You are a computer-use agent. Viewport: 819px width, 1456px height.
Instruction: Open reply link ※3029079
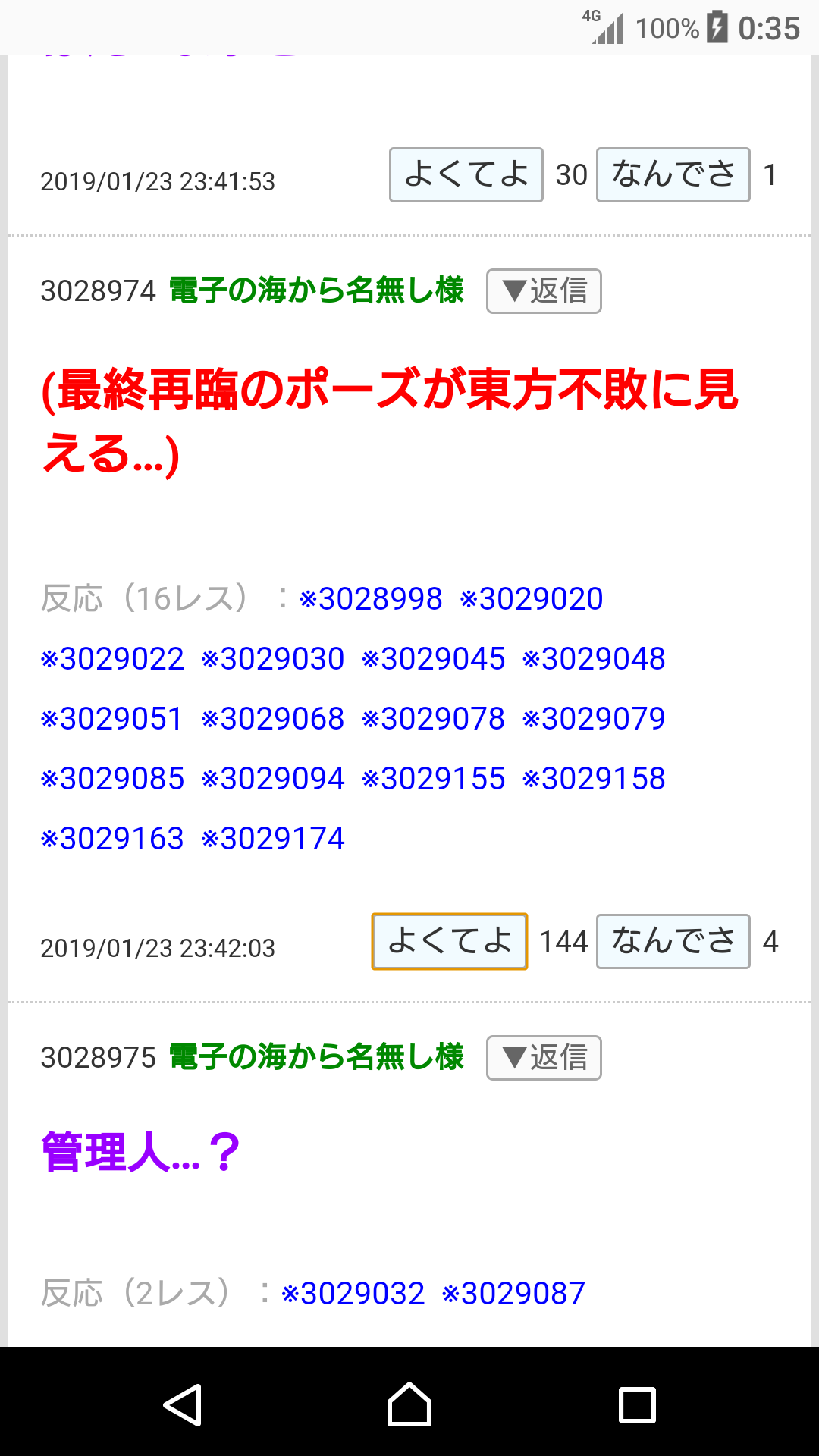[595, 719]
